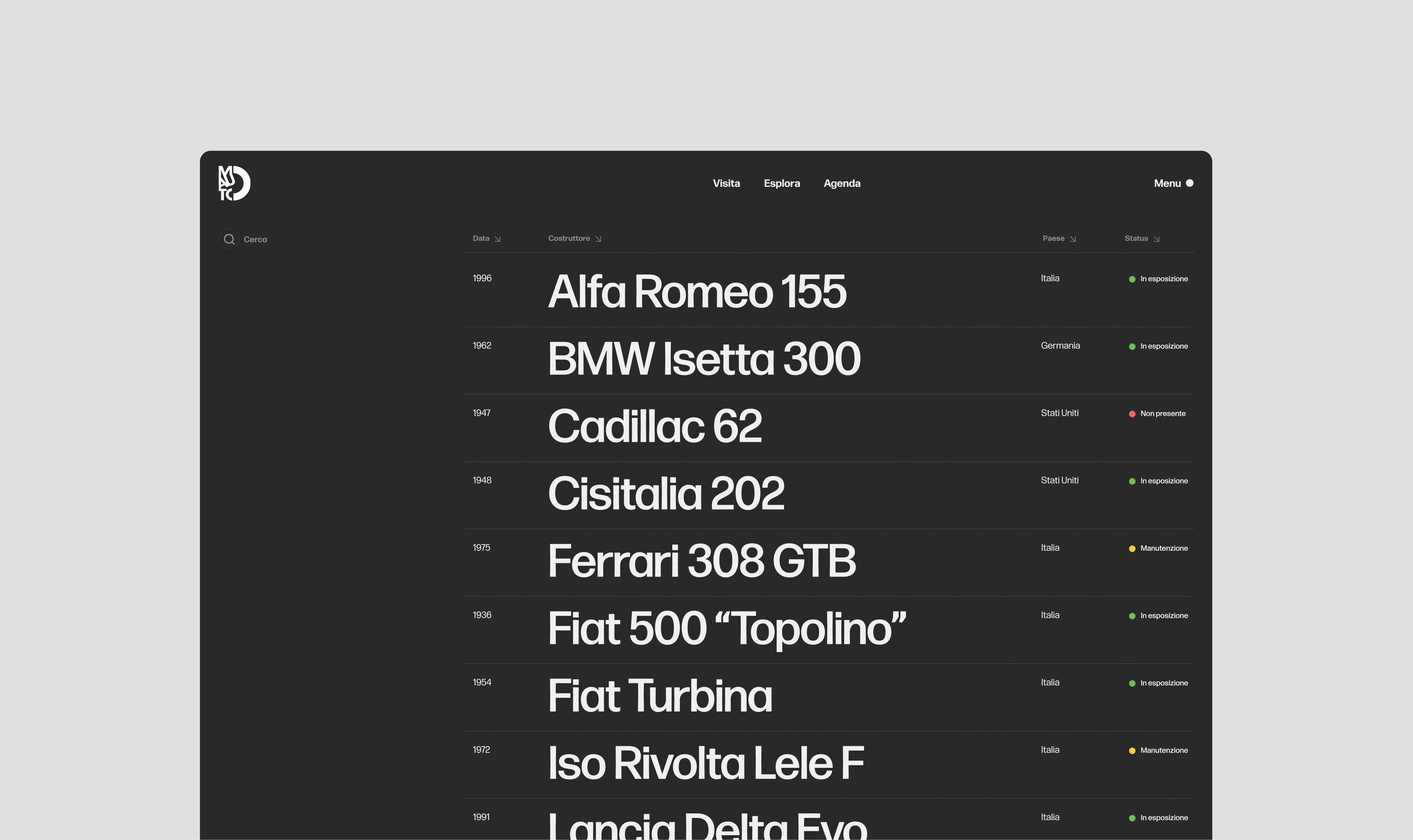View the Fiat 500 "Topolino" entry
Viewport: 1413px width, 840px height.
pyautogui.click(x=726, y=628)
